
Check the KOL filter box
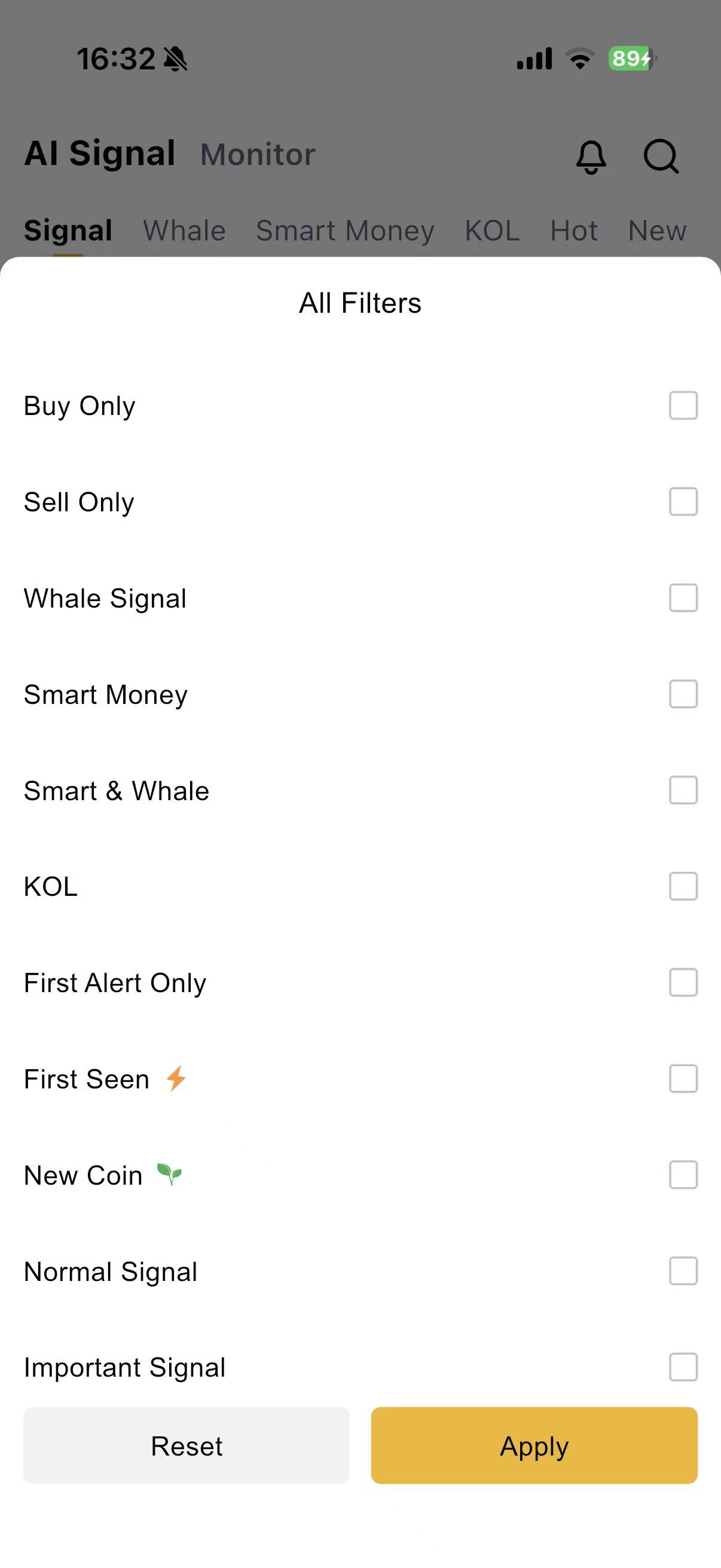(683, 886)
